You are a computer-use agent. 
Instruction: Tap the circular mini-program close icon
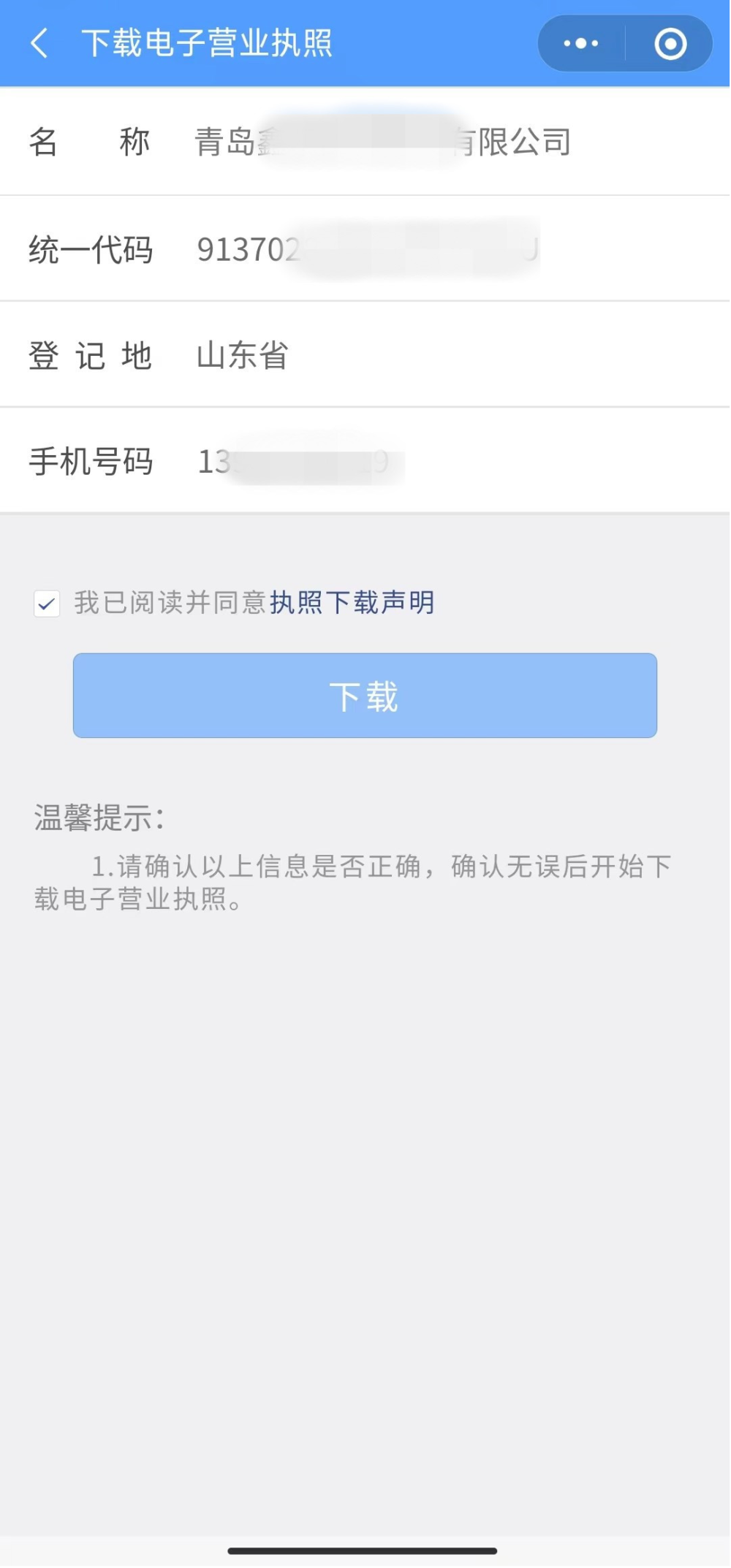pyautogui.click(x=670, y=43)
